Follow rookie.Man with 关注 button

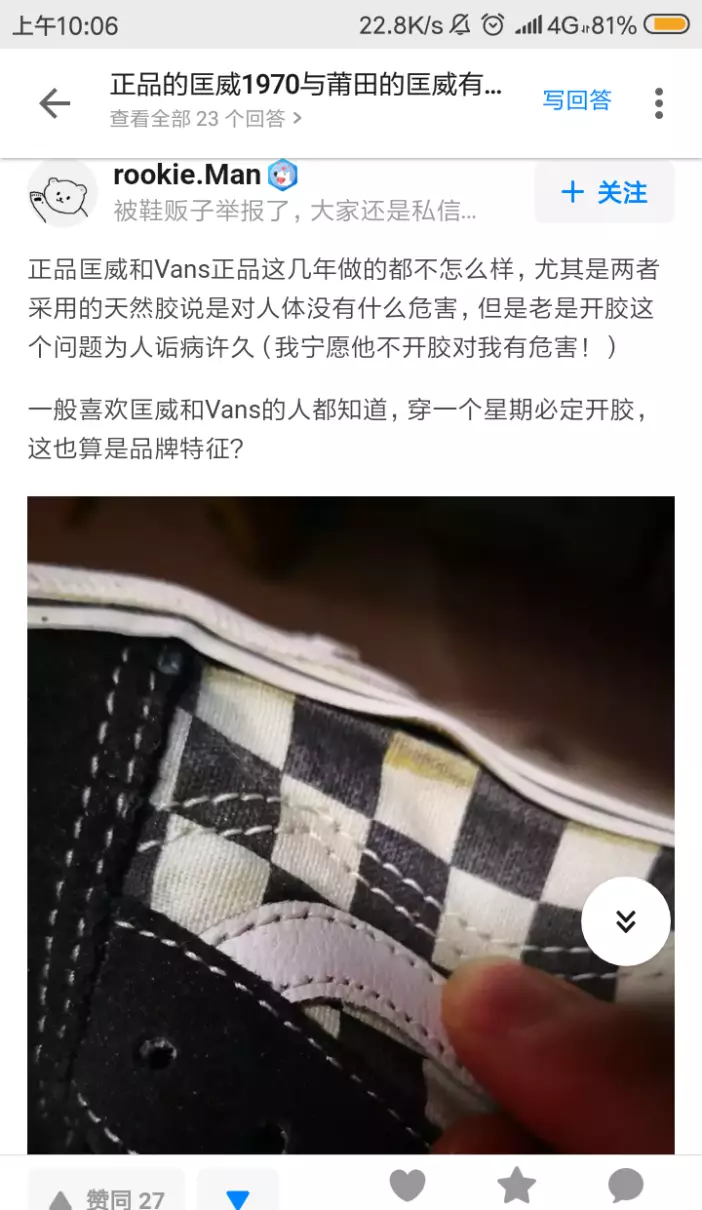(604, 192)
